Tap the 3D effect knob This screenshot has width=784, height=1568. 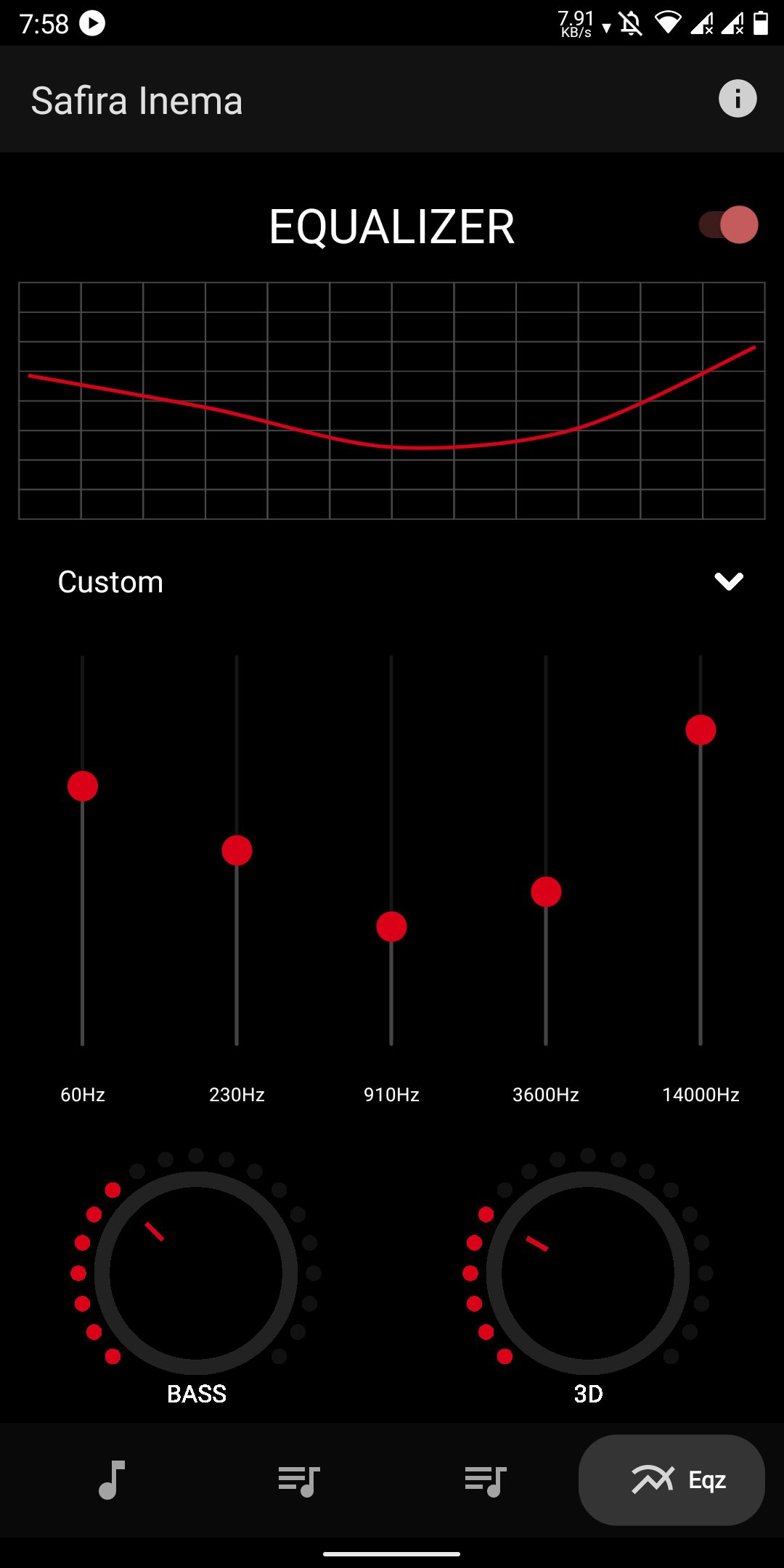click(x=588, y=1273)
